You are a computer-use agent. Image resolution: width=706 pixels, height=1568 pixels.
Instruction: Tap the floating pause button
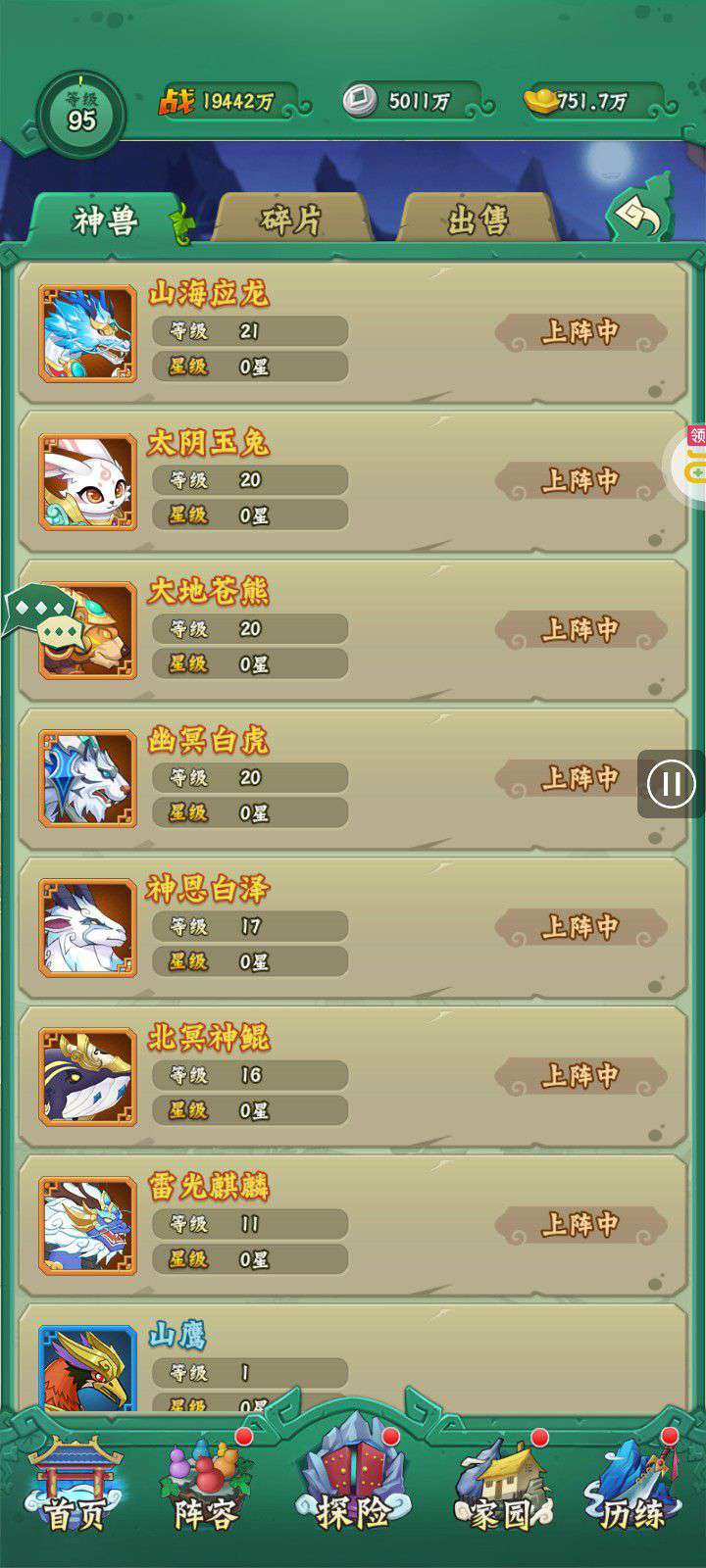coord(672,784)
